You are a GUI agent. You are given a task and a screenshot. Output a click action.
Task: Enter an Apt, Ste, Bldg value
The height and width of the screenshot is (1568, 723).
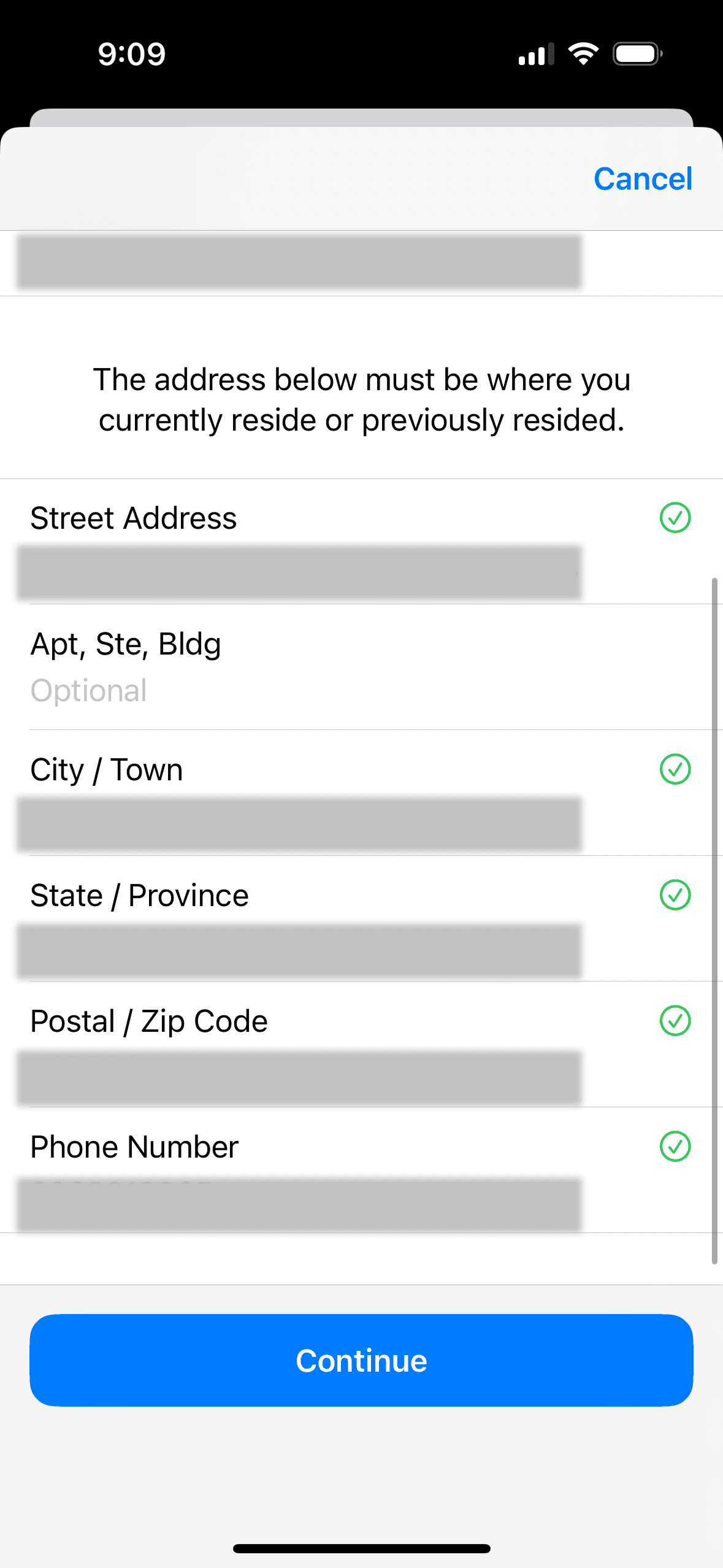pyautogui.click(x=299, y=691)
